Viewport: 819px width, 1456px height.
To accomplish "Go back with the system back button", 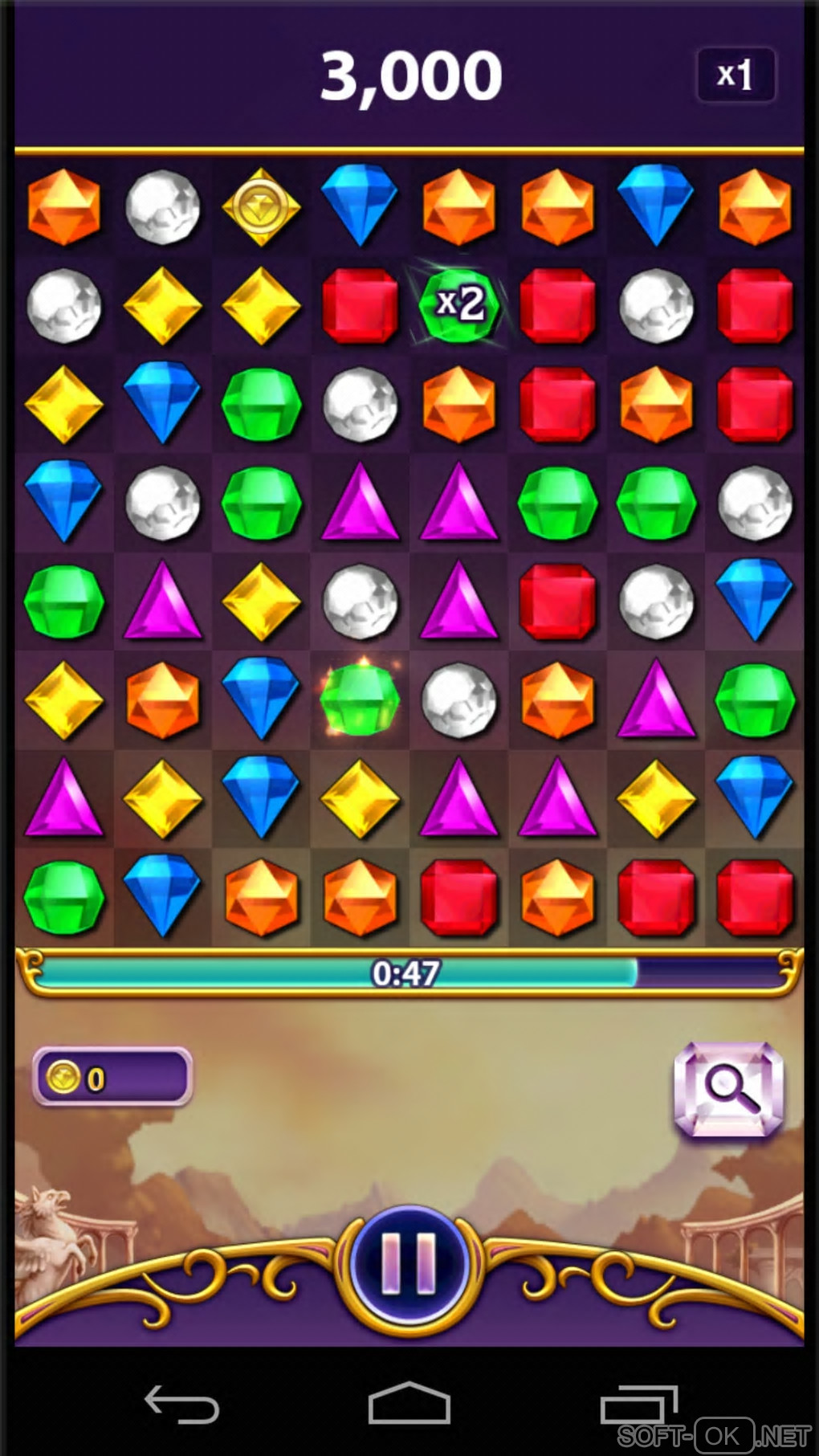I will coord(181,1405).
